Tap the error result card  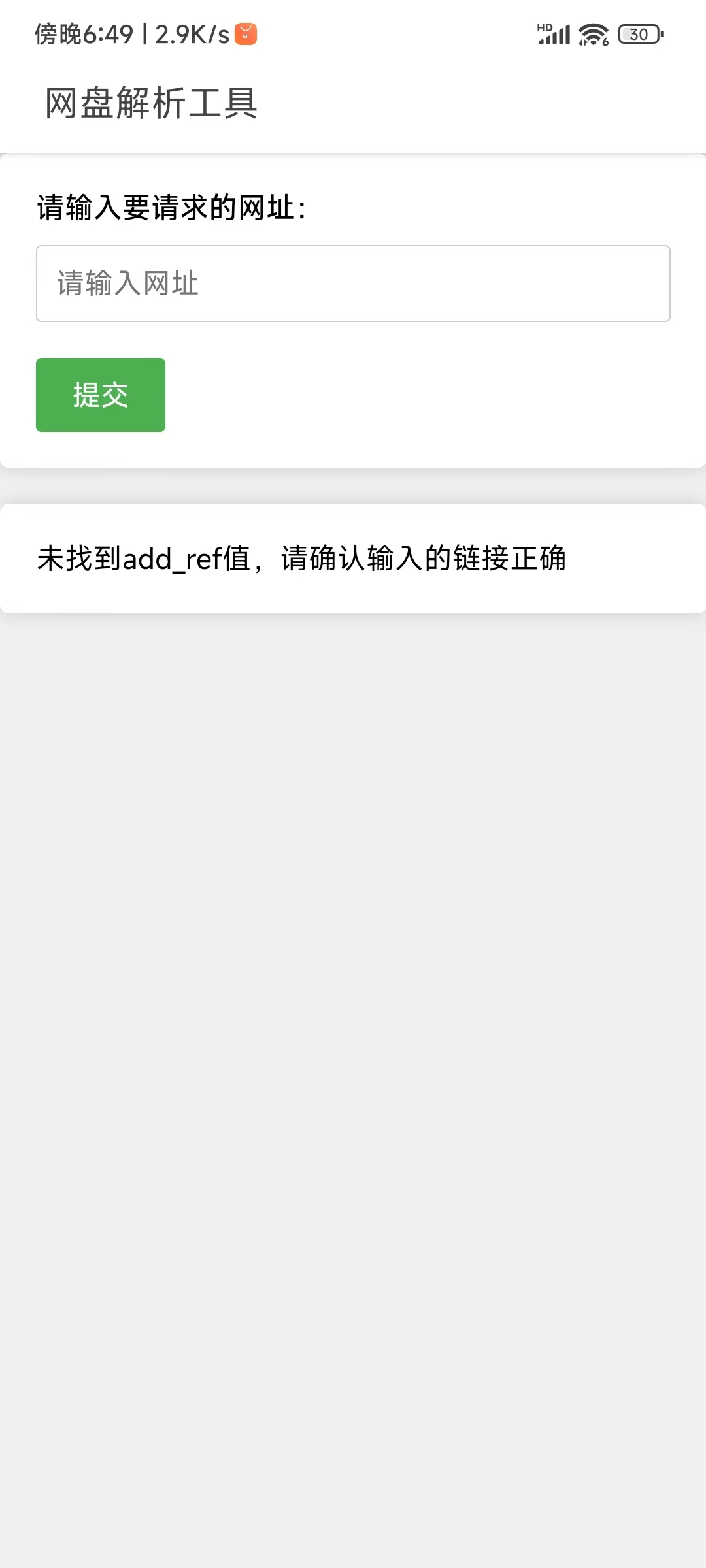(353, 559)
